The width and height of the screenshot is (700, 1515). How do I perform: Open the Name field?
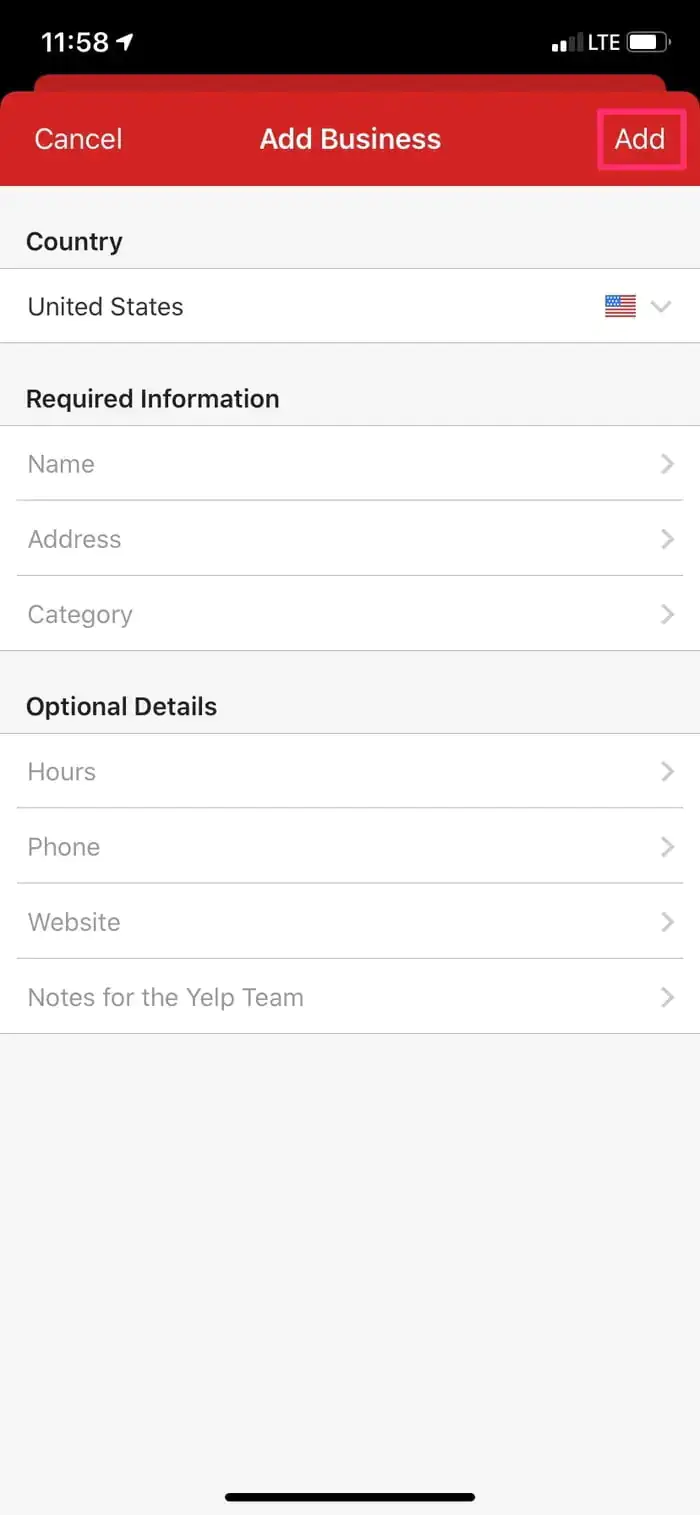[x=350, y=464]
